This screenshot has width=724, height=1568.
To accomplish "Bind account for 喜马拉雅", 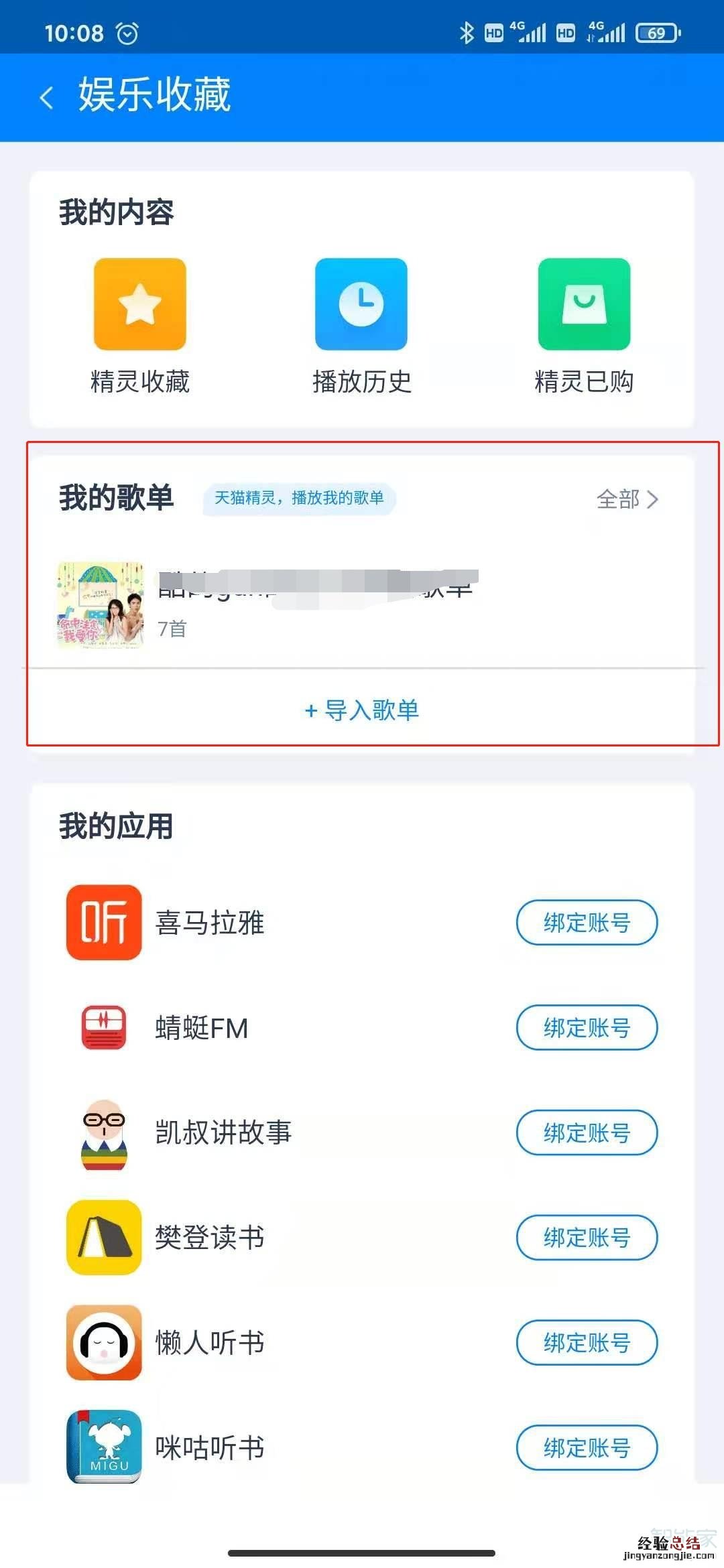I will click(x=587, y=923).
